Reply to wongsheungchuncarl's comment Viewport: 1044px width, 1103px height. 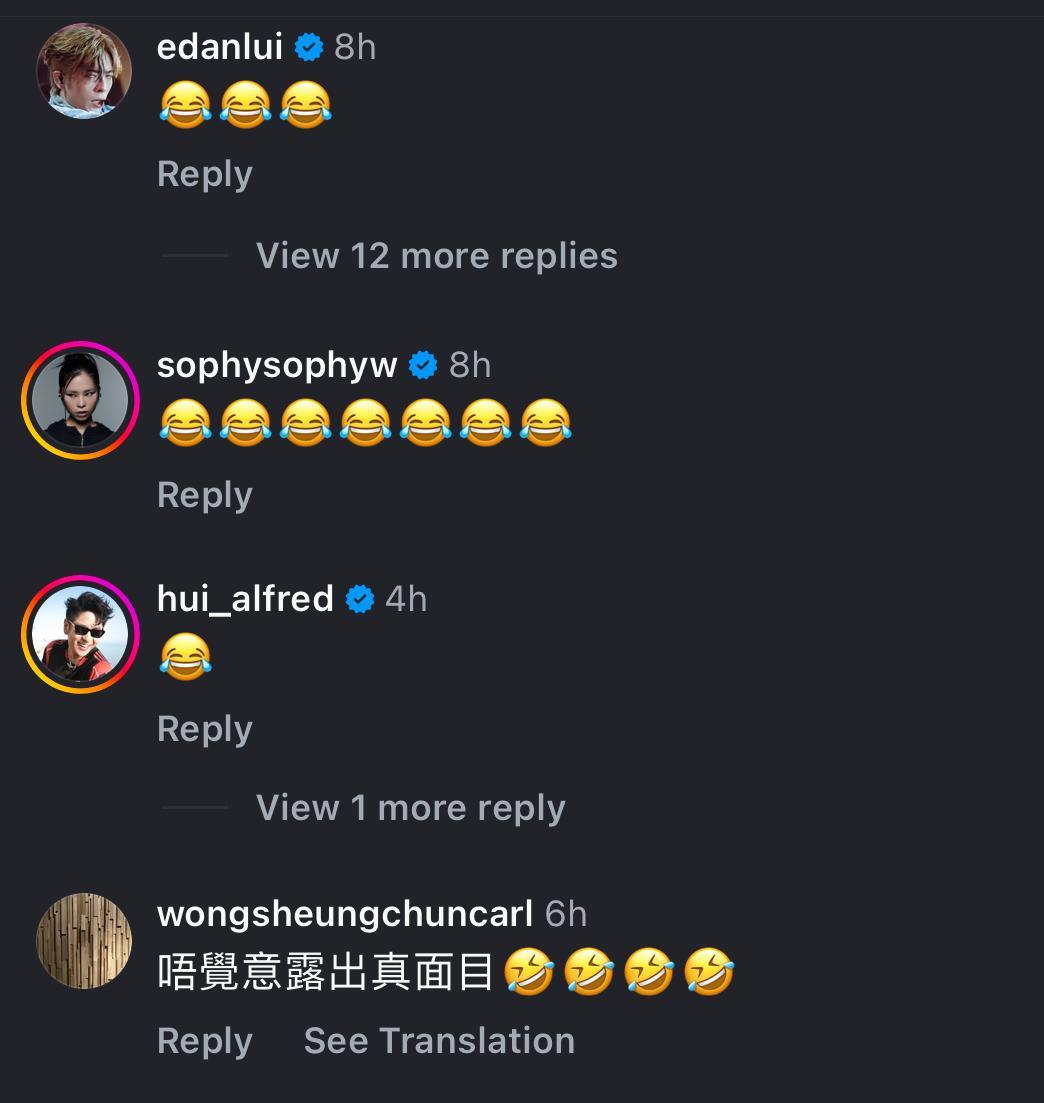[204, 1041]
